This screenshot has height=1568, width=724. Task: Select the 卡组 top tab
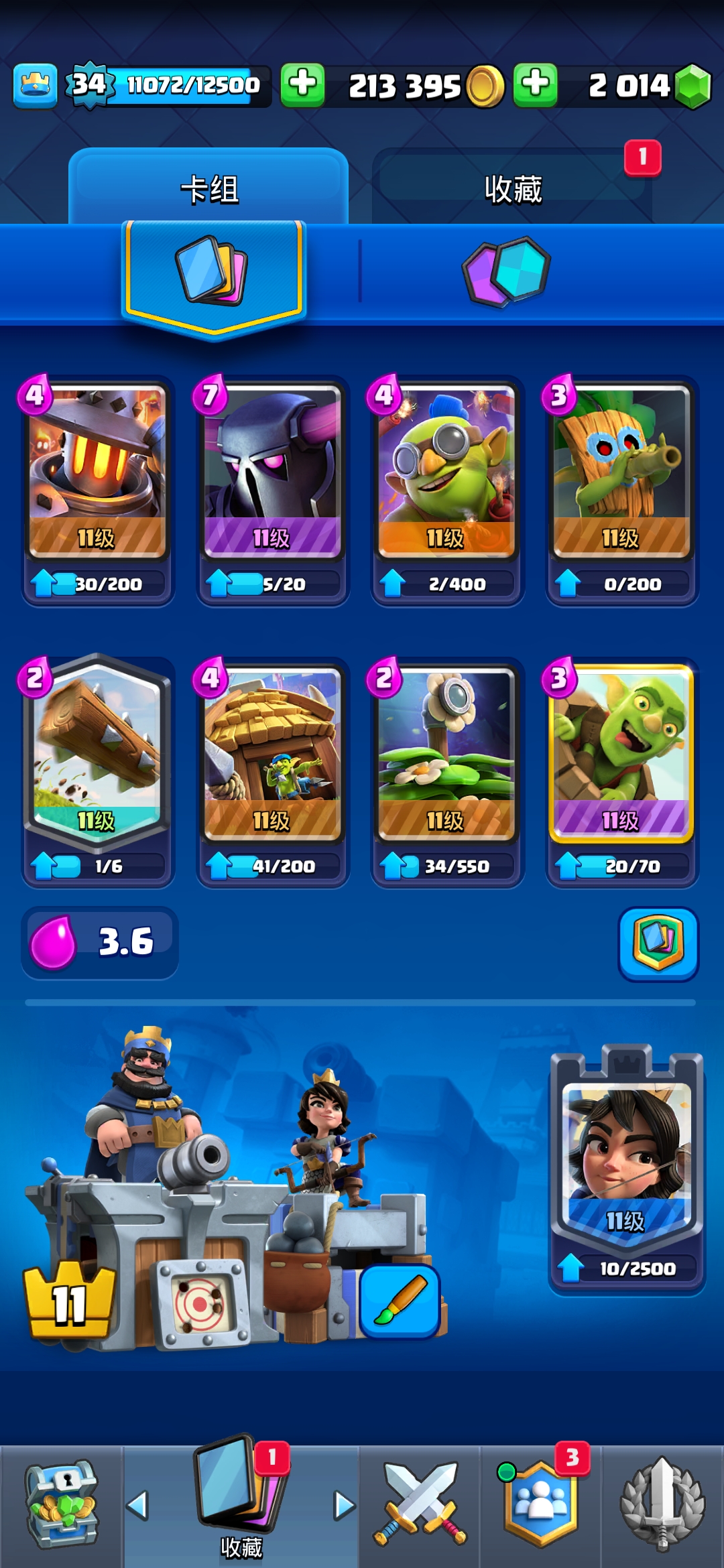point(208,189)
